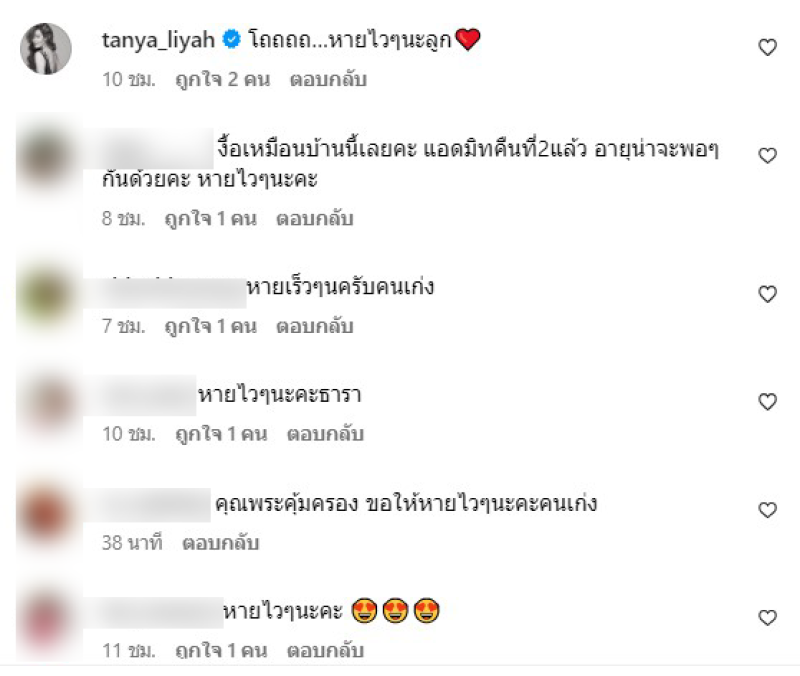The width and height of the screenshot is (800, 676).
Task: Reply to the comment หายเร็วๆนครับคนเก่ง
Action: click(x=314, y=326)
